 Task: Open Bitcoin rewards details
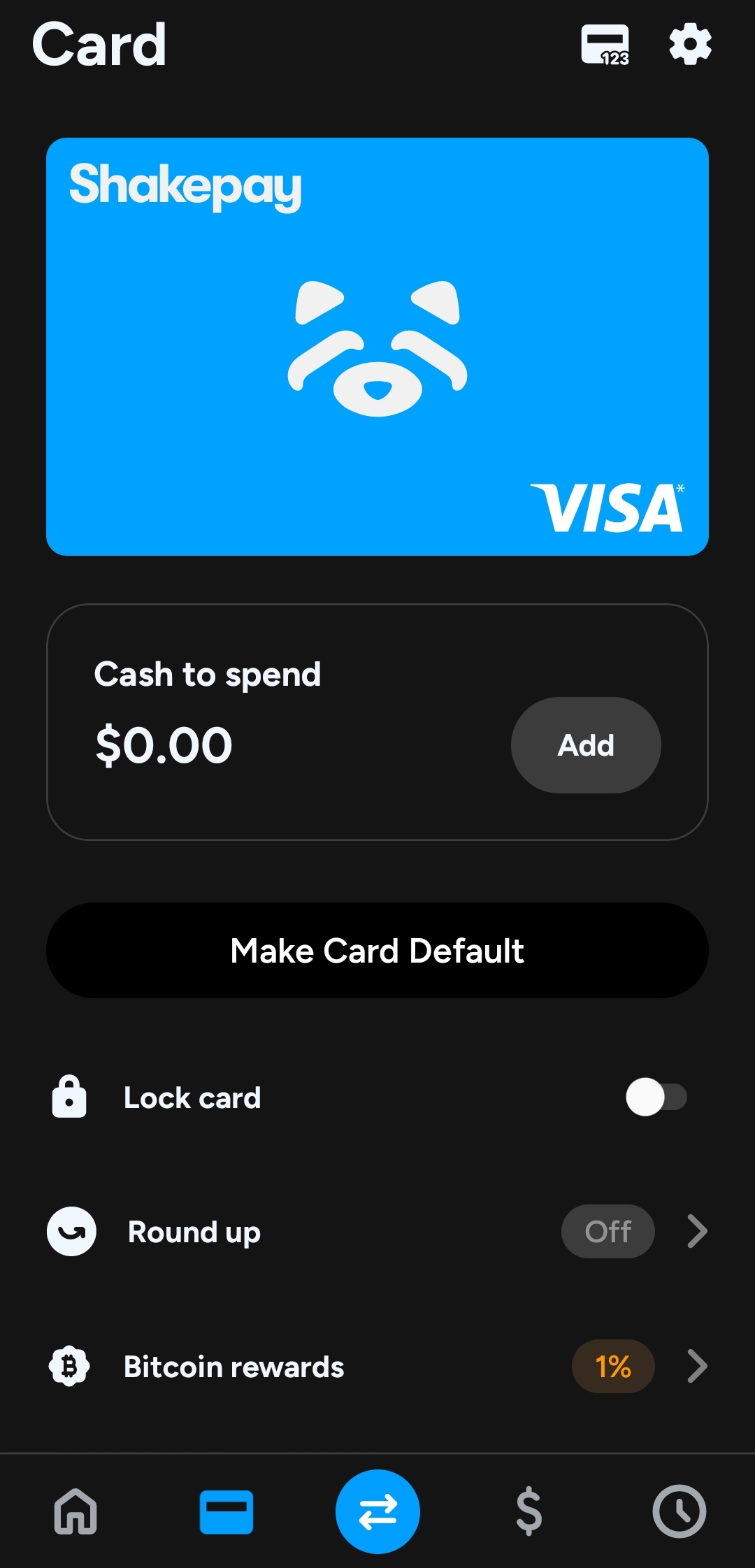click(377, 1367)
